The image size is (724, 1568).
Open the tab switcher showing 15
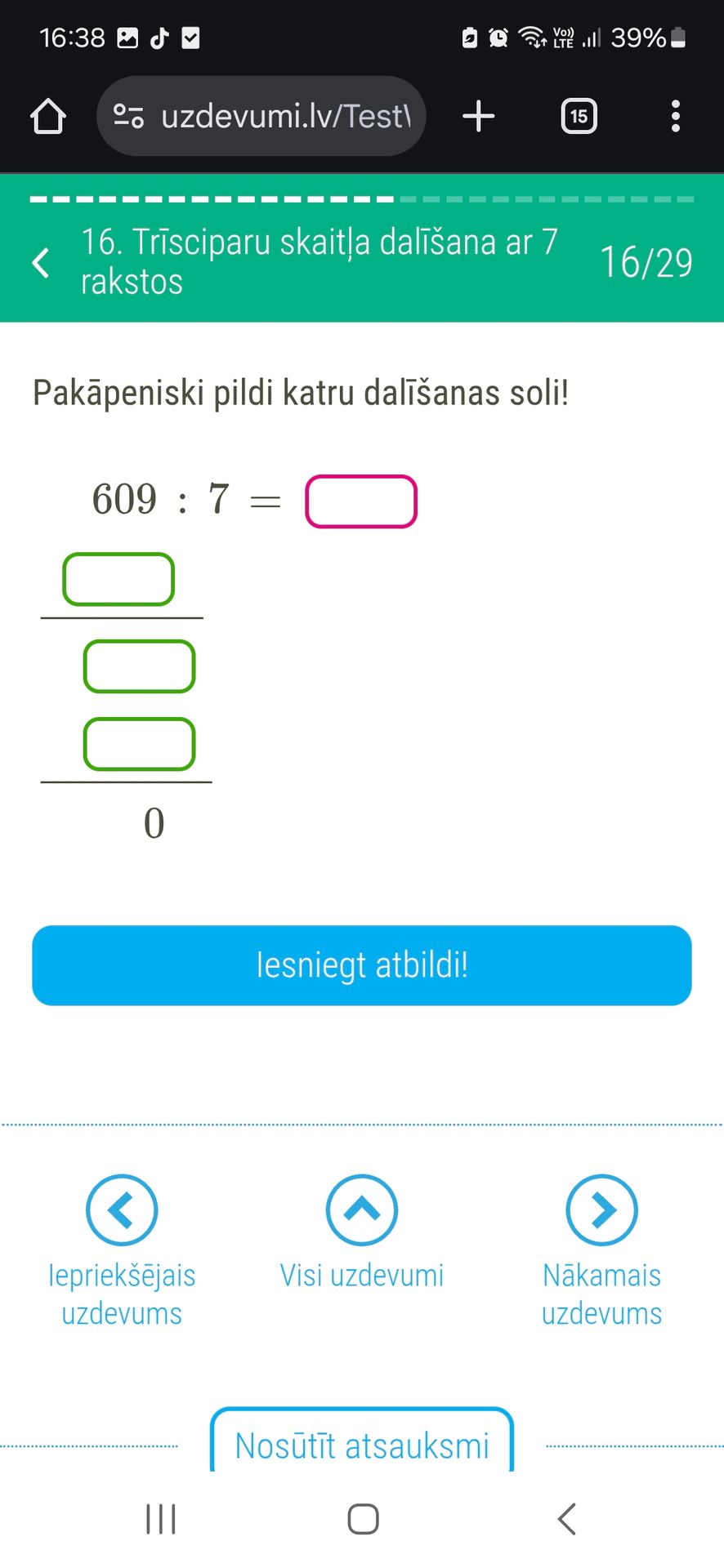(x=579, y=116)
